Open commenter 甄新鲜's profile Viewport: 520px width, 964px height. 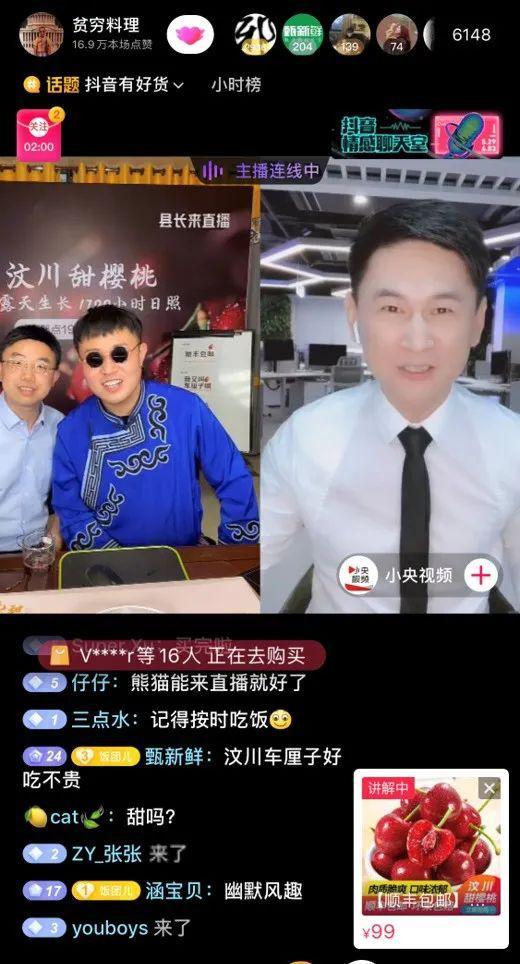(x=174, y=756)
